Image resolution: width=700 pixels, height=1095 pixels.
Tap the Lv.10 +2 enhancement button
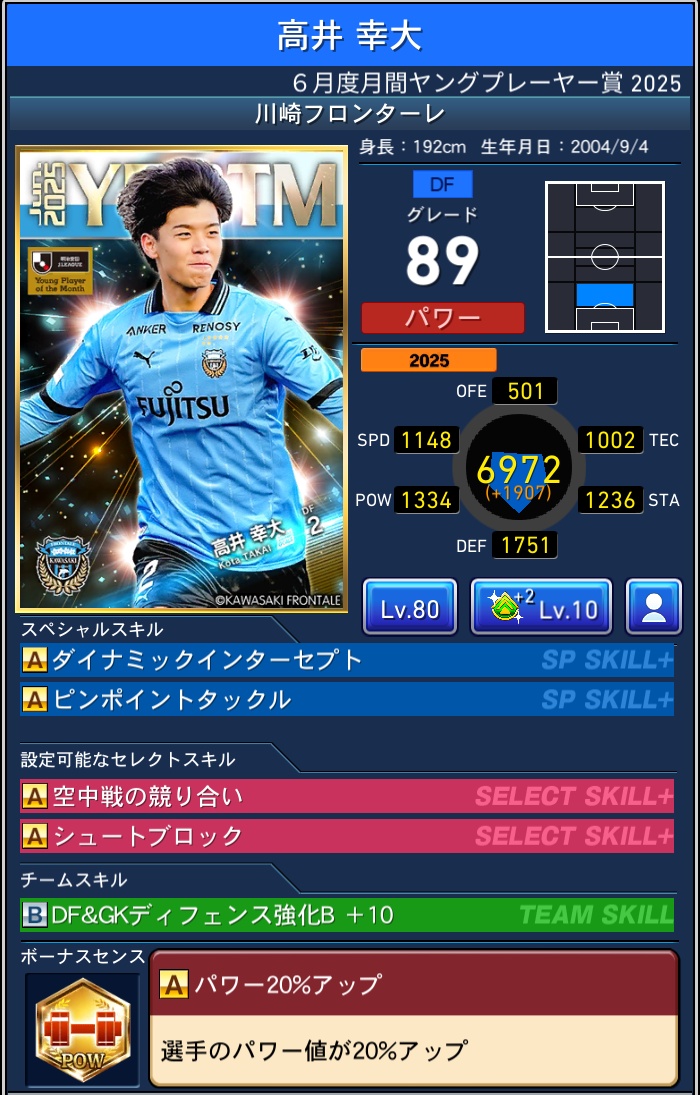pyautogui.click(x=541, y=607)
